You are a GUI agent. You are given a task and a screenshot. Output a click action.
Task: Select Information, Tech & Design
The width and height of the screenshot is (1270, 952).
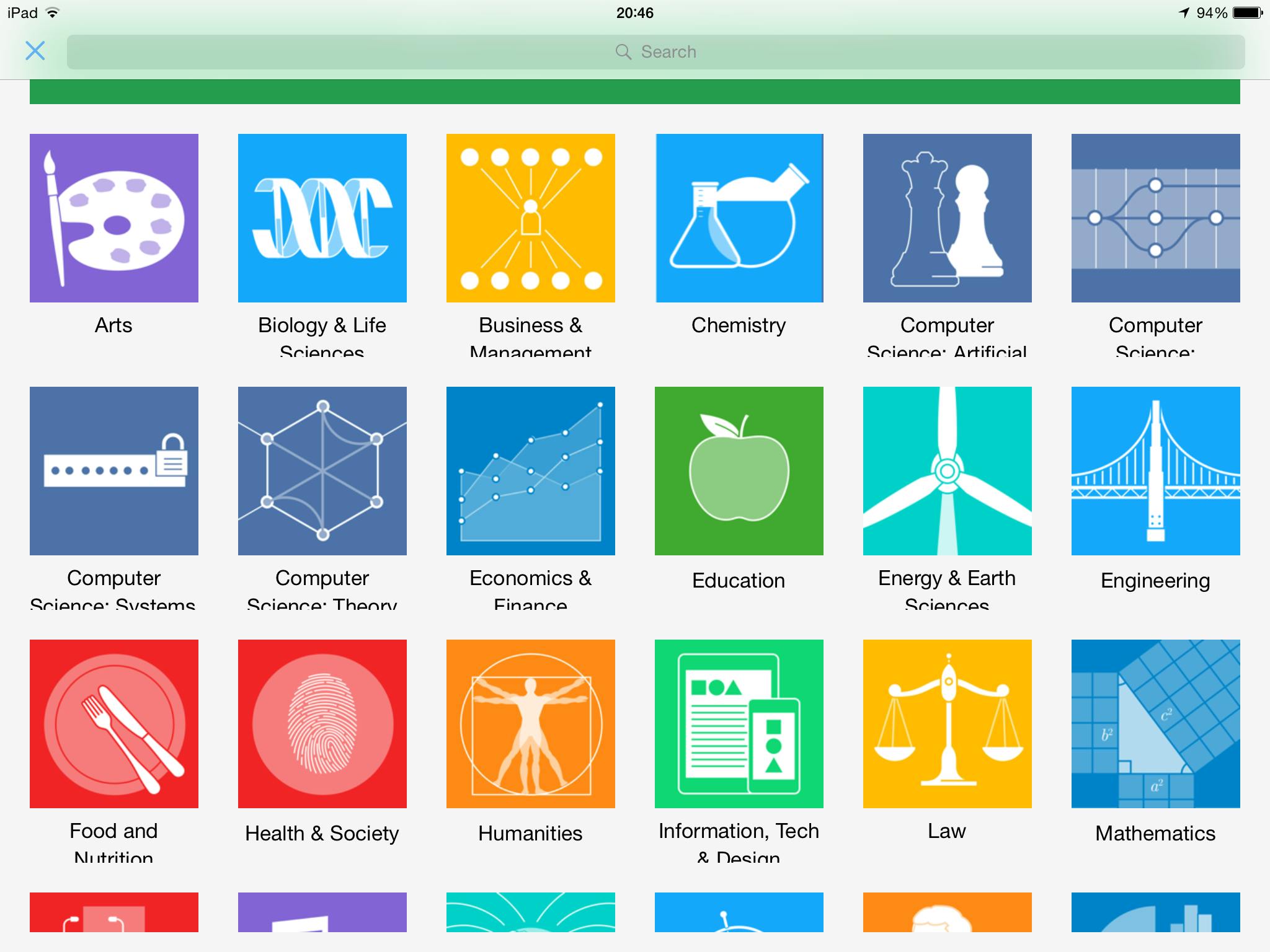(x=739, y=724)
